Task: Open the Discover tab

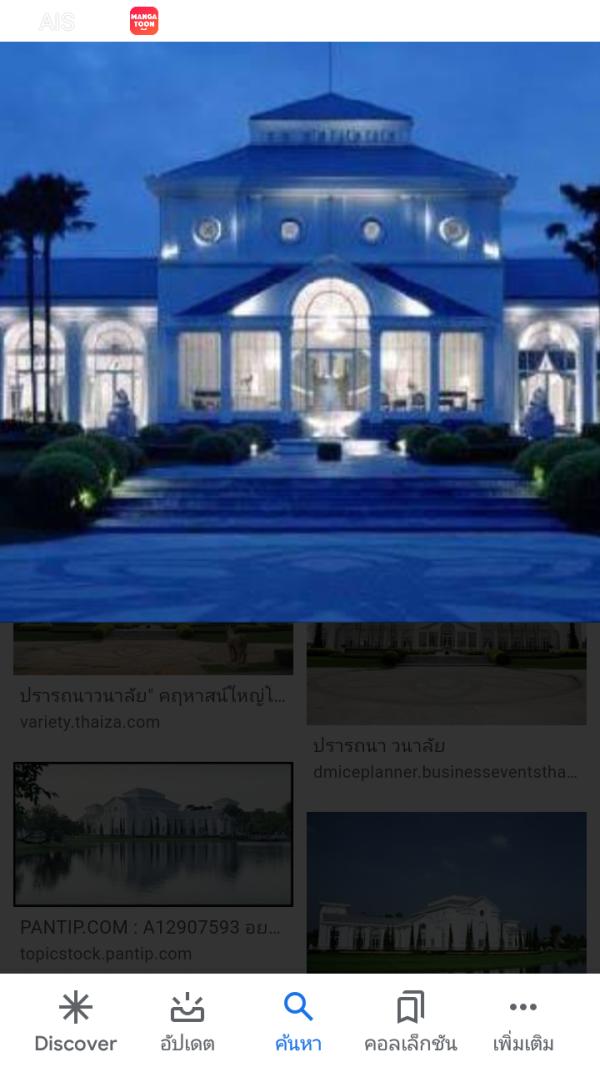Action: 76,1021
